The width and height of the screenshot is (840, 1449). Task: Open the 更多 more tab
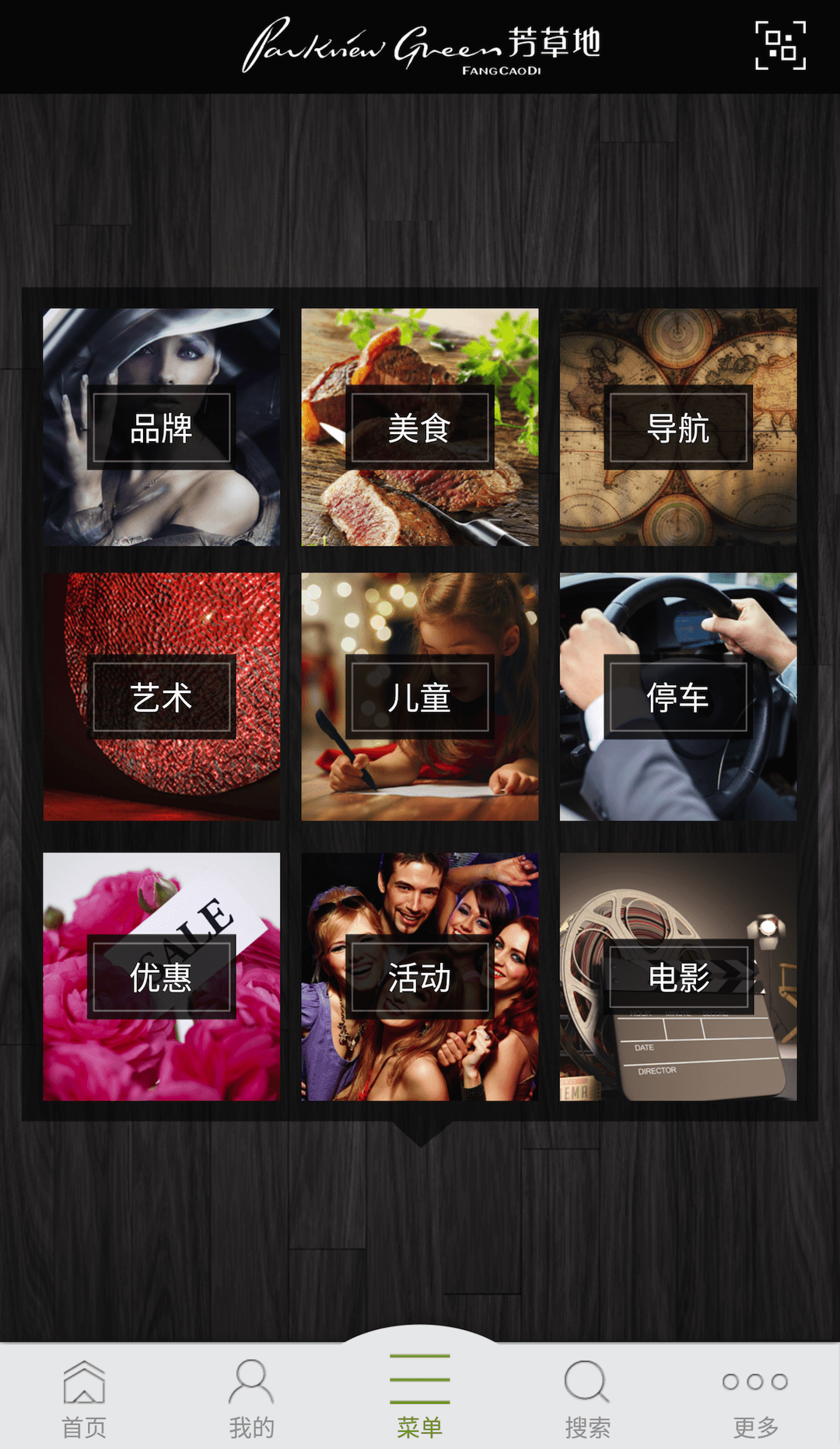755,1398
